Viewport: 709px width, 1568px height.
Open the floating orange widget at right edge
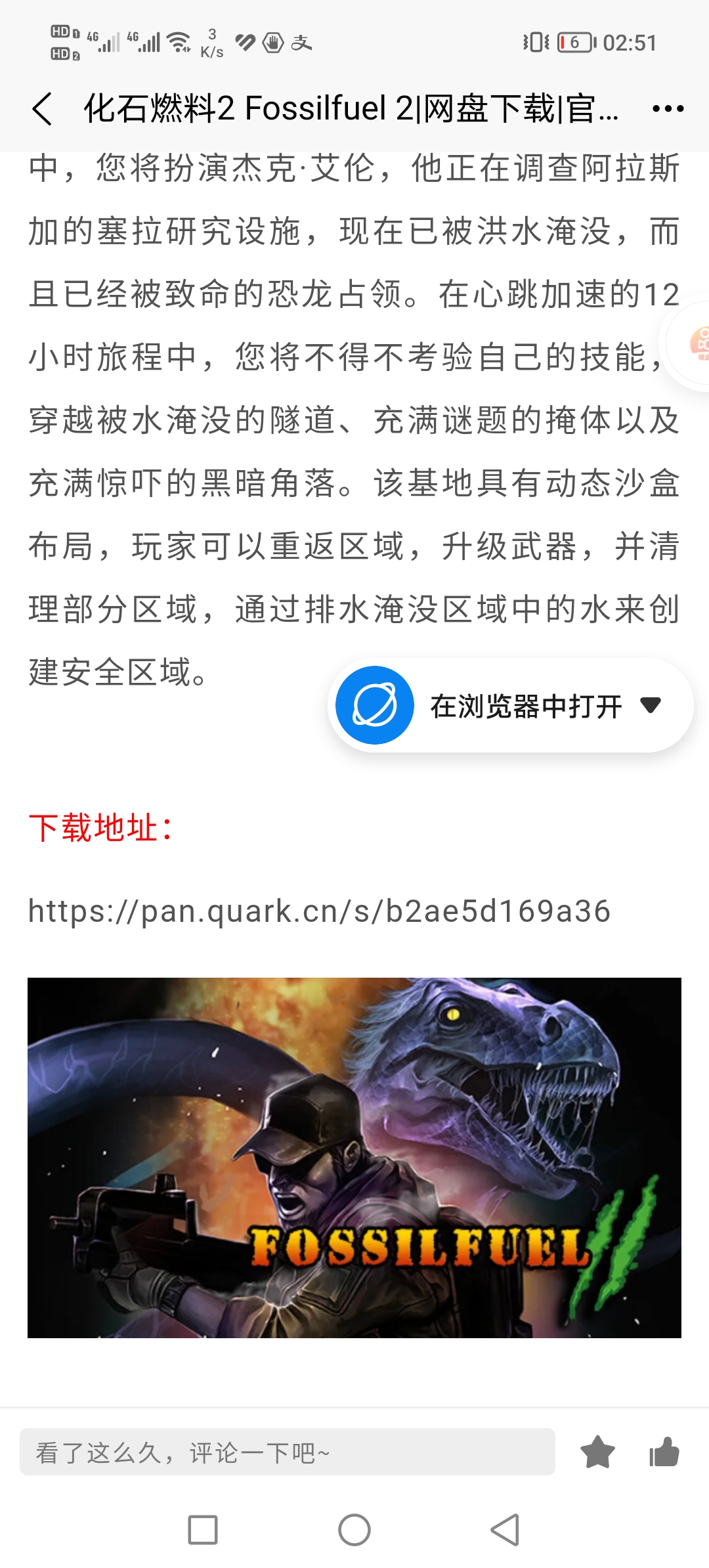(697, 344)
